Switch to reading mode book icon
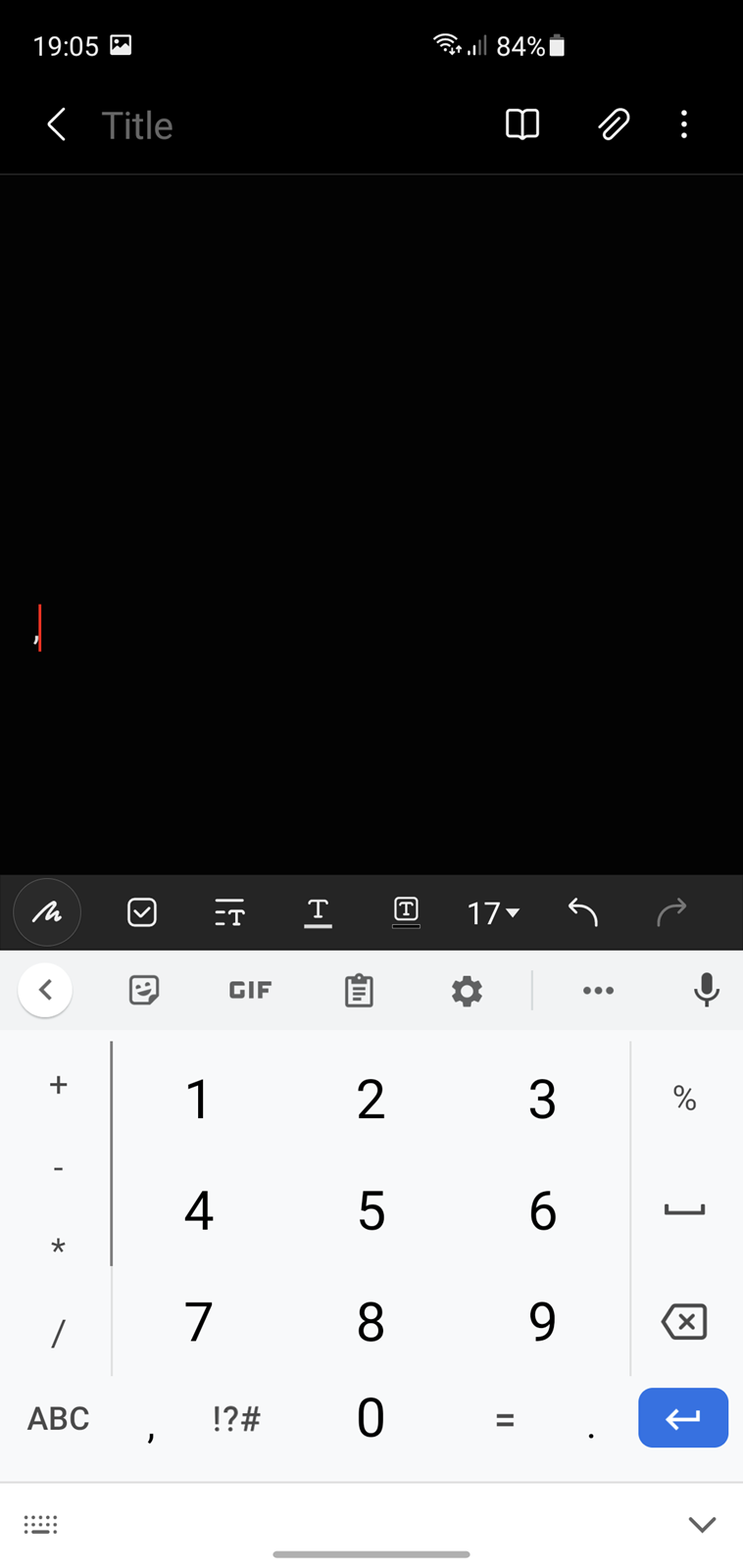 521,124
